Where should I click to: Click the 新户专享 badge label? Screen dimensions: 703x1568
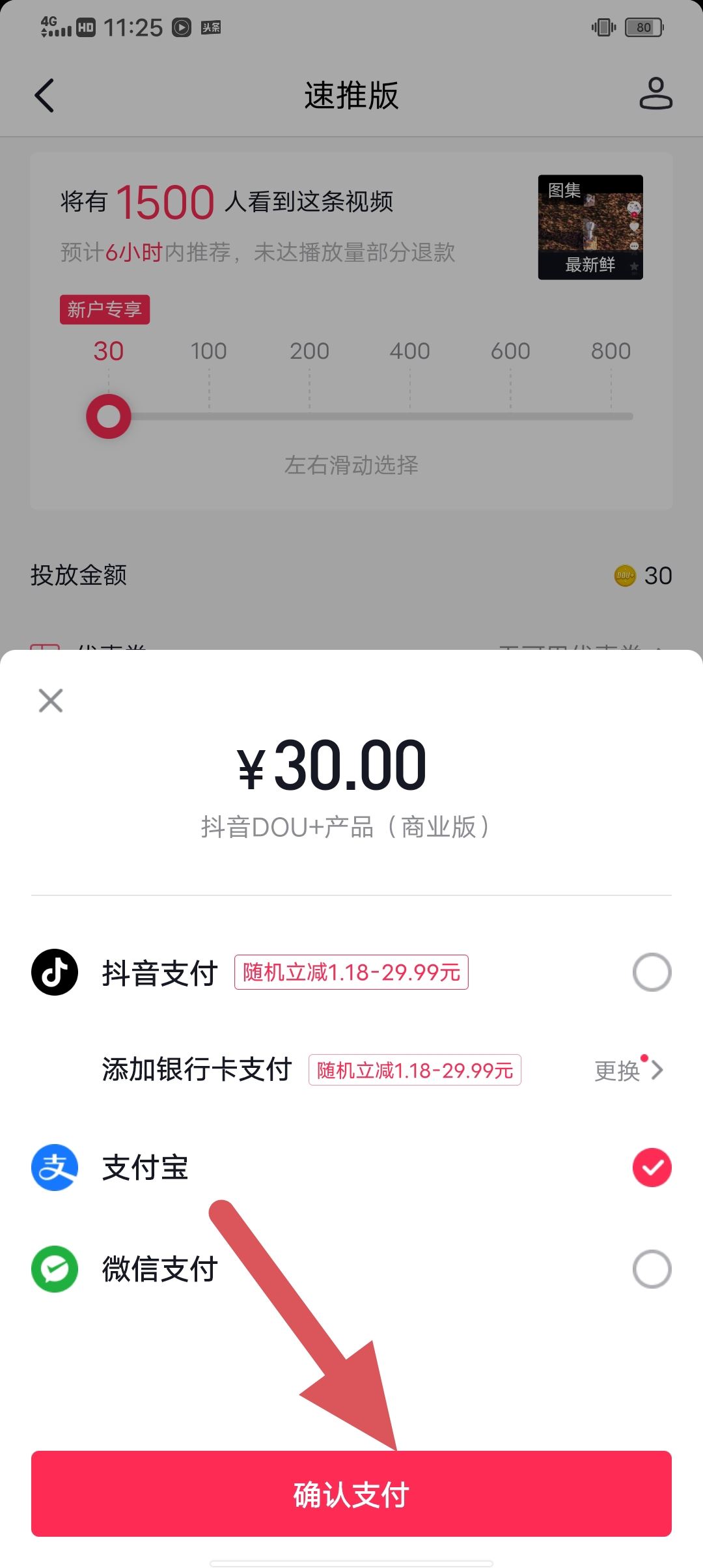[x=104, y=309]
